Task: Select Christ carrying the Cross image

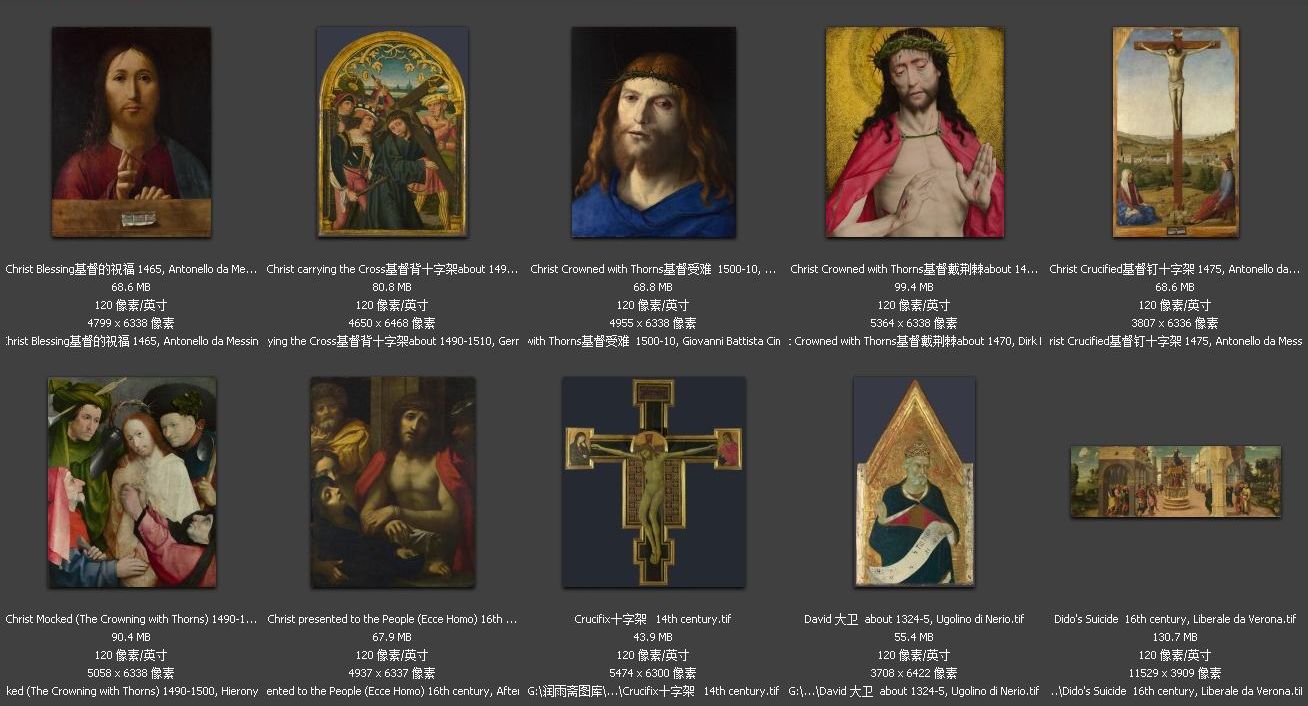Action: point(392,132)
